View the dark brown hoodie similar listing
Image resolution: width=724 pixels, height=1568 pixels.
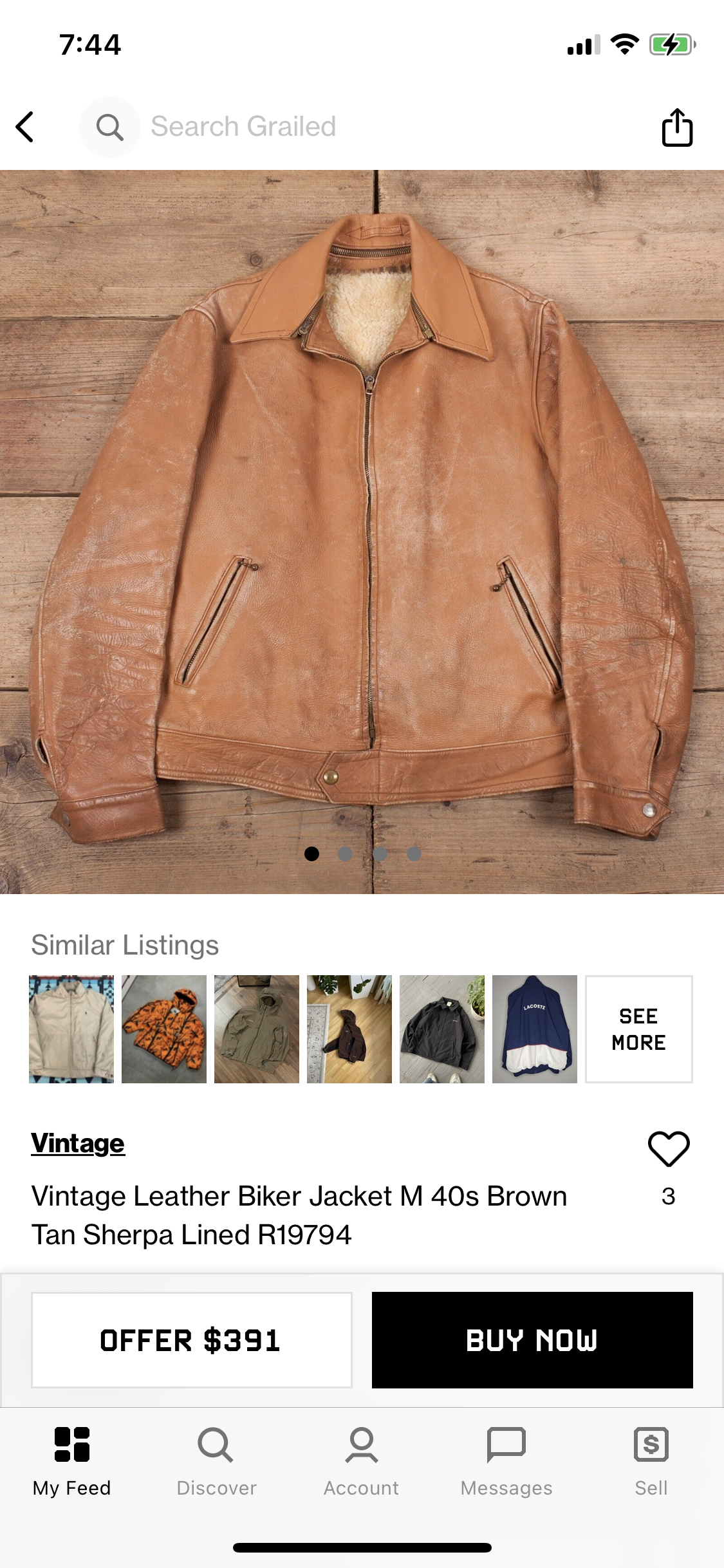click(x=349, y=1029)
